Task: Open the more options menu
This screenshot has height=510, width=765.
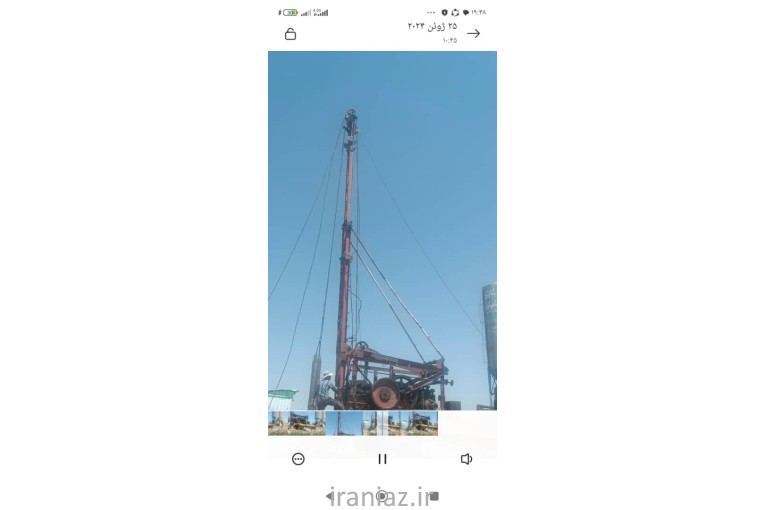Action: click(298, 459)
